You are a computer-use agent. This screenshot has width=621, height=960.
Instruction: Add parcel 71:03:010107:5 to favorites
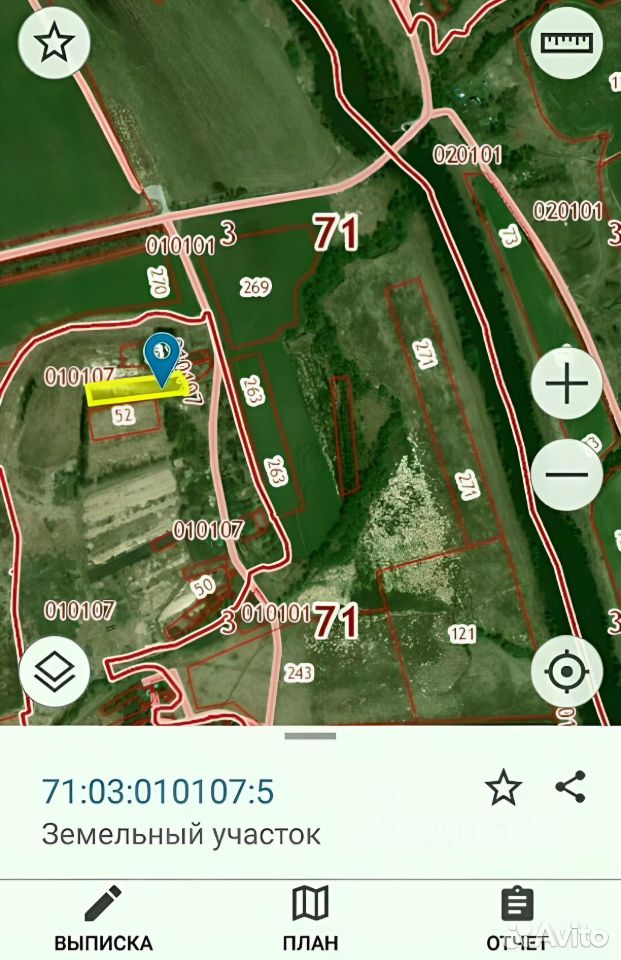pos(503,789)
